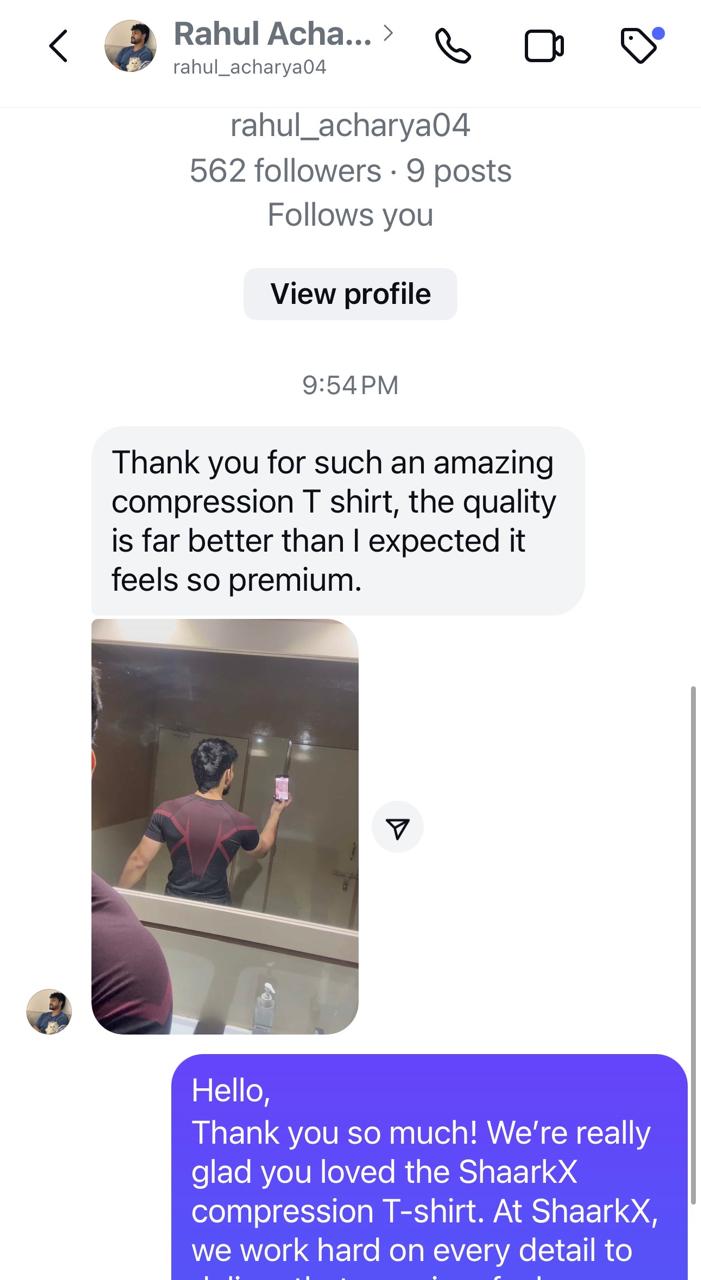This screenshot has height=1280, width=701.
Task: Open Rahul Acharya's chat details header
Action: (x=272, y=46)
